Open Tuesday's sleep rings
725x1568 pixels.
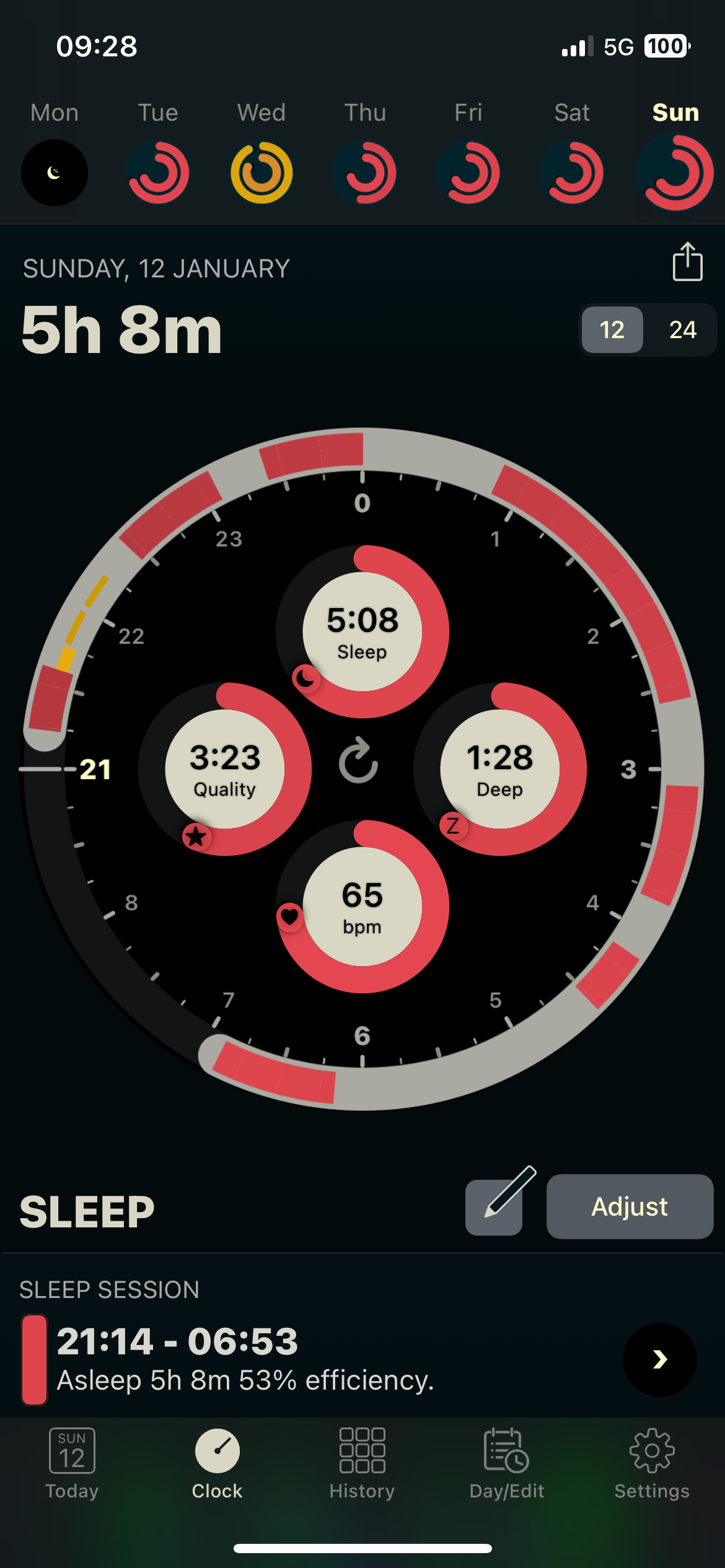point(158,172)
